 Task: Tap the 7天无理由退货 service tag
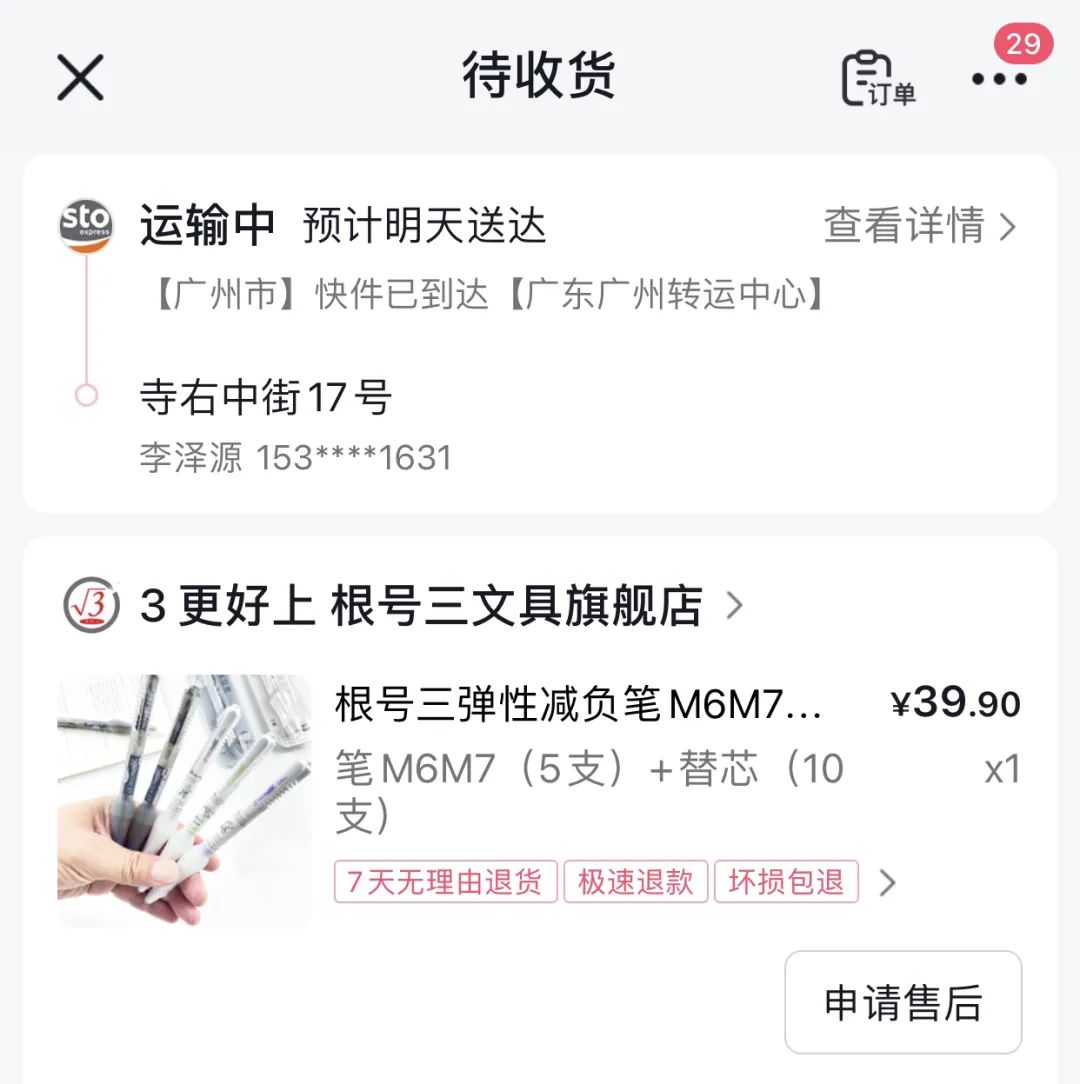(x=444, y=882)
